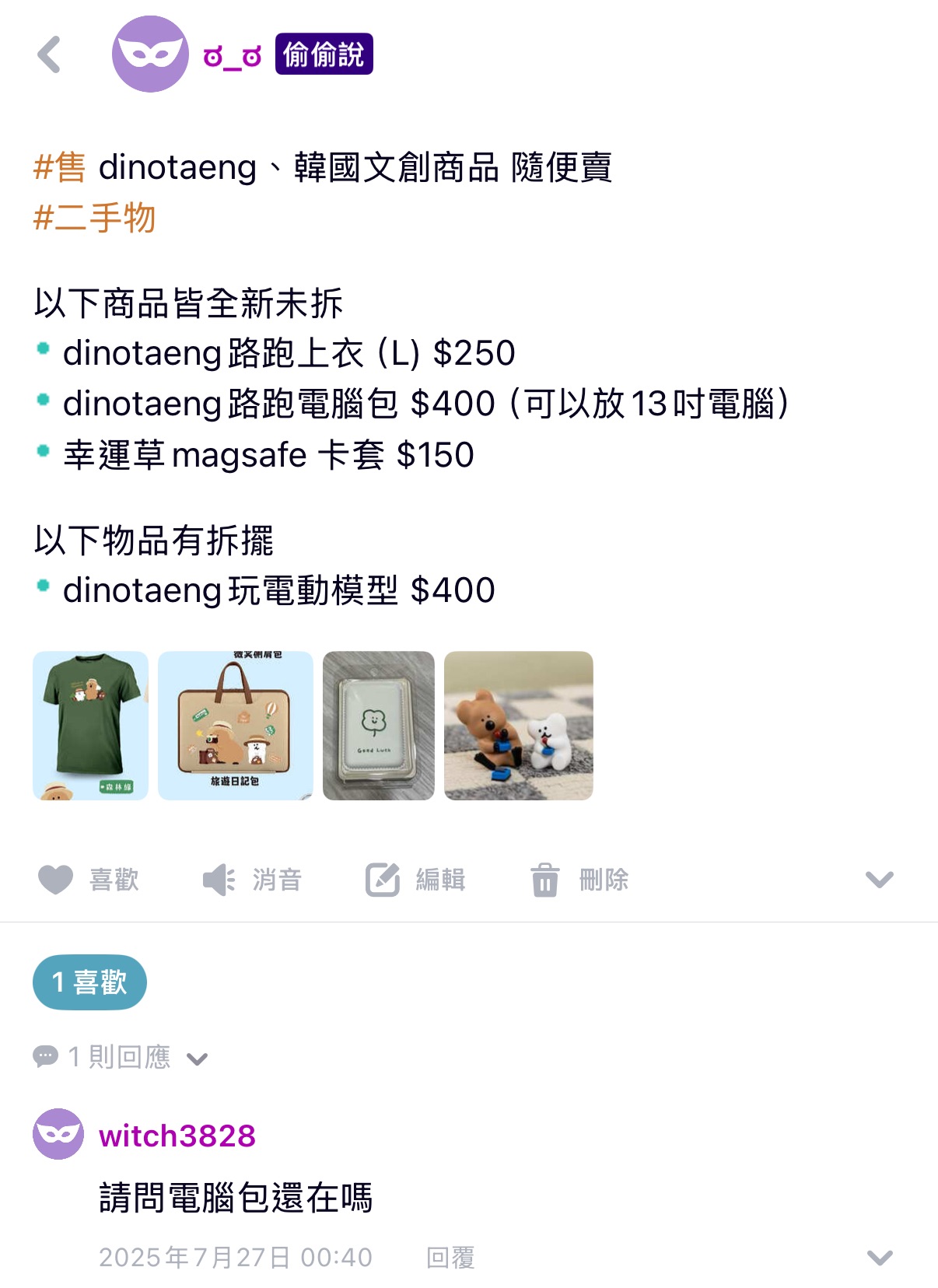The image size is (938, 1288).
Task: Open the anonymous poster's avatar
Action: [150, 54]
